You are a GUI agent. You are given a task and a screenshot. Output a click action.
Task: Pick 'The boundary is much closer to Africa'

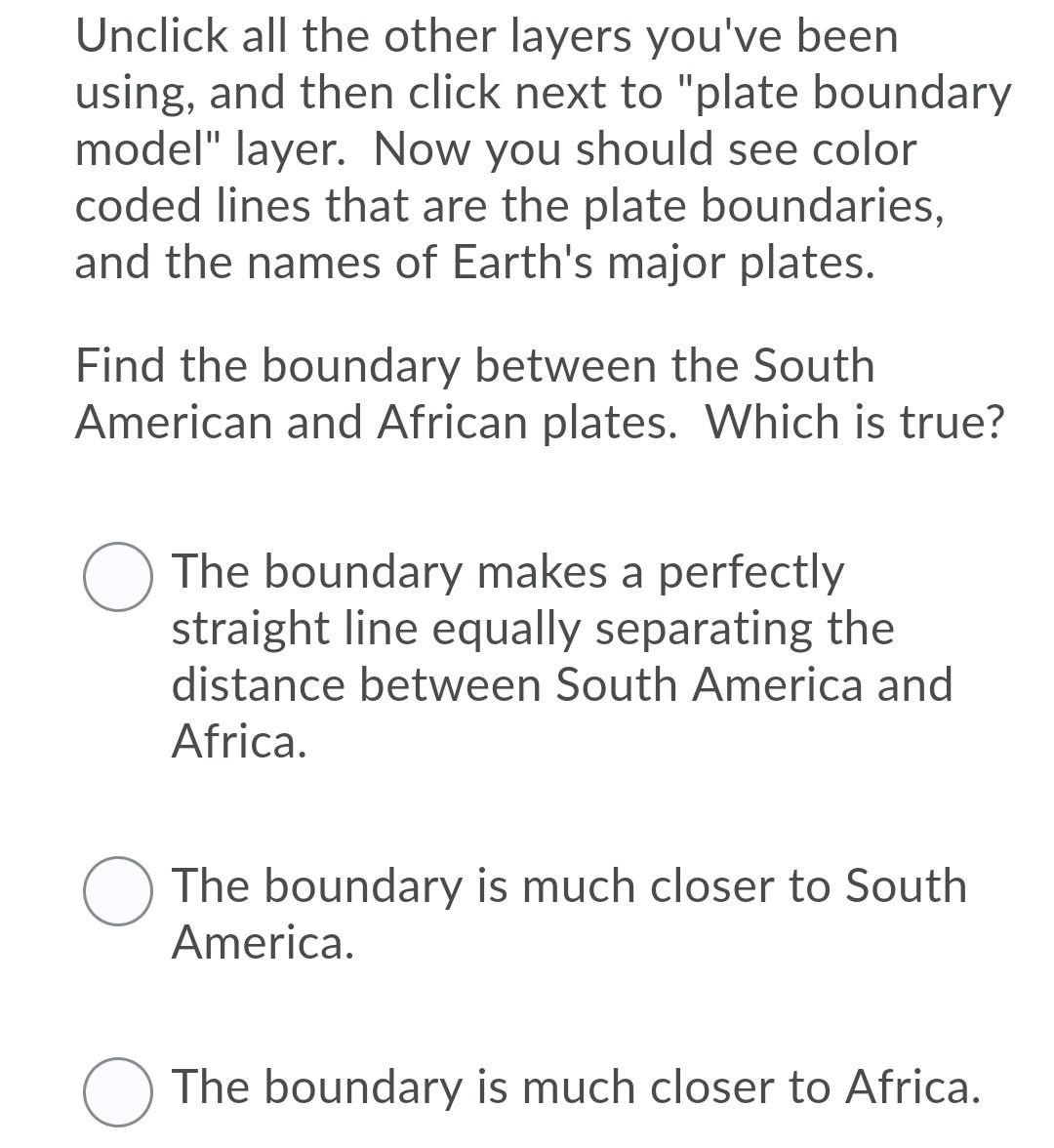118,1091
